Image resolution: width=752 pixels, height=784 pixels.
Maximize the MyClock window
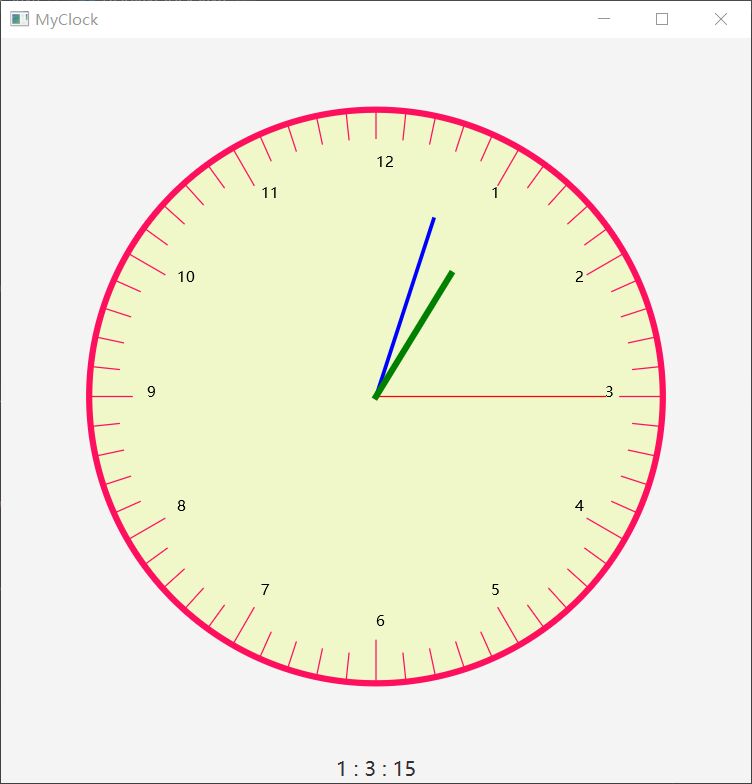[x=662, y=19]
